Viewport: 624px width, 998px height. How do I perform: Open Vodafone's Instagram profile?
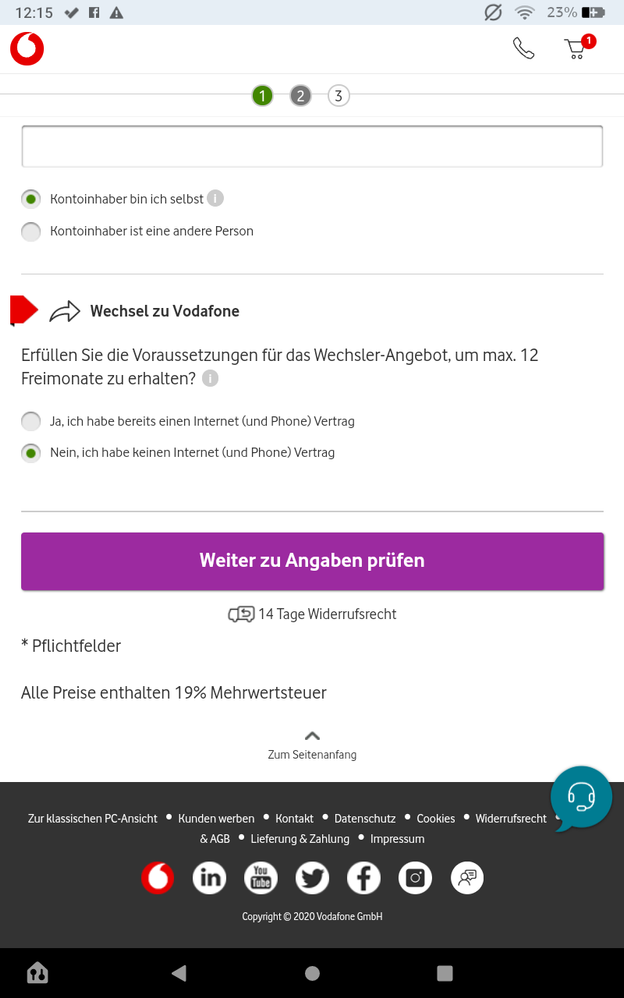point(415,878)
